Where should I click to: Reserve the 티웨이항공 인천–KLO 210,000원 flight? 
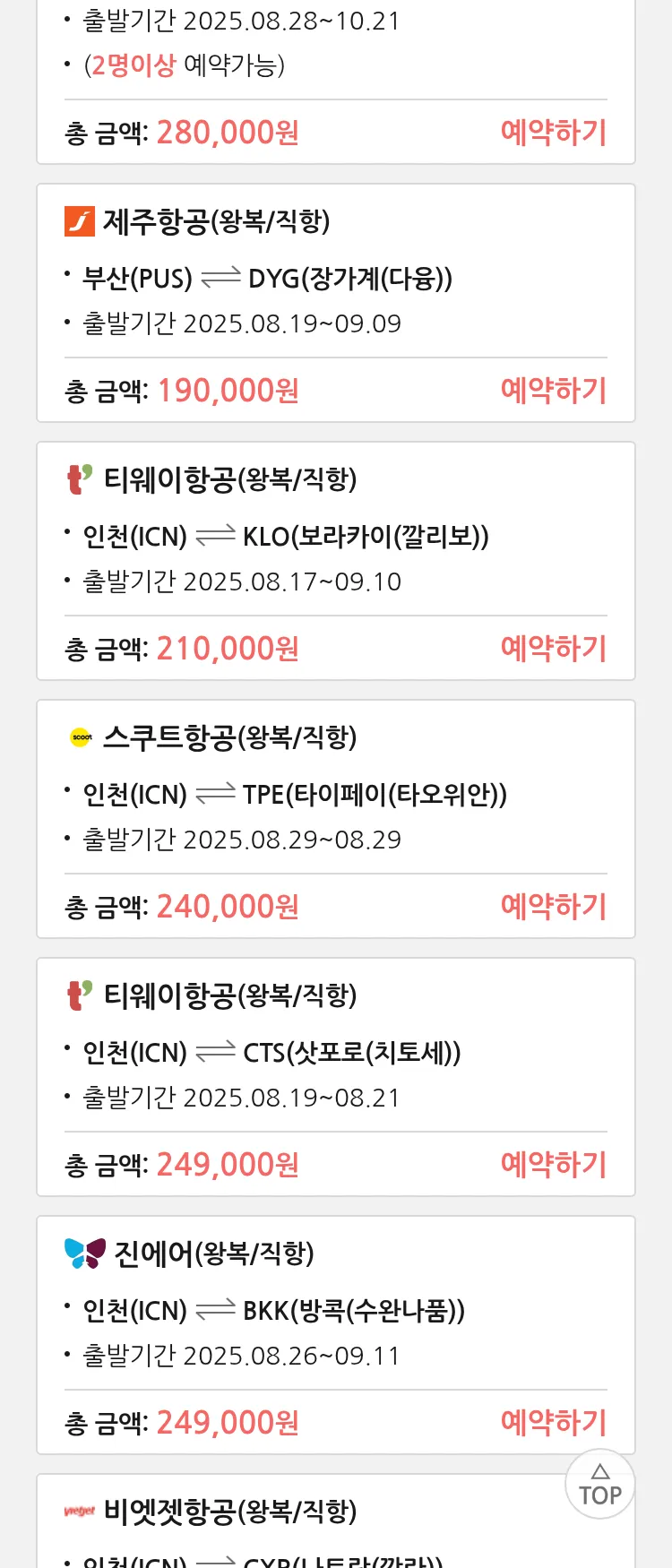pos(553,649)
